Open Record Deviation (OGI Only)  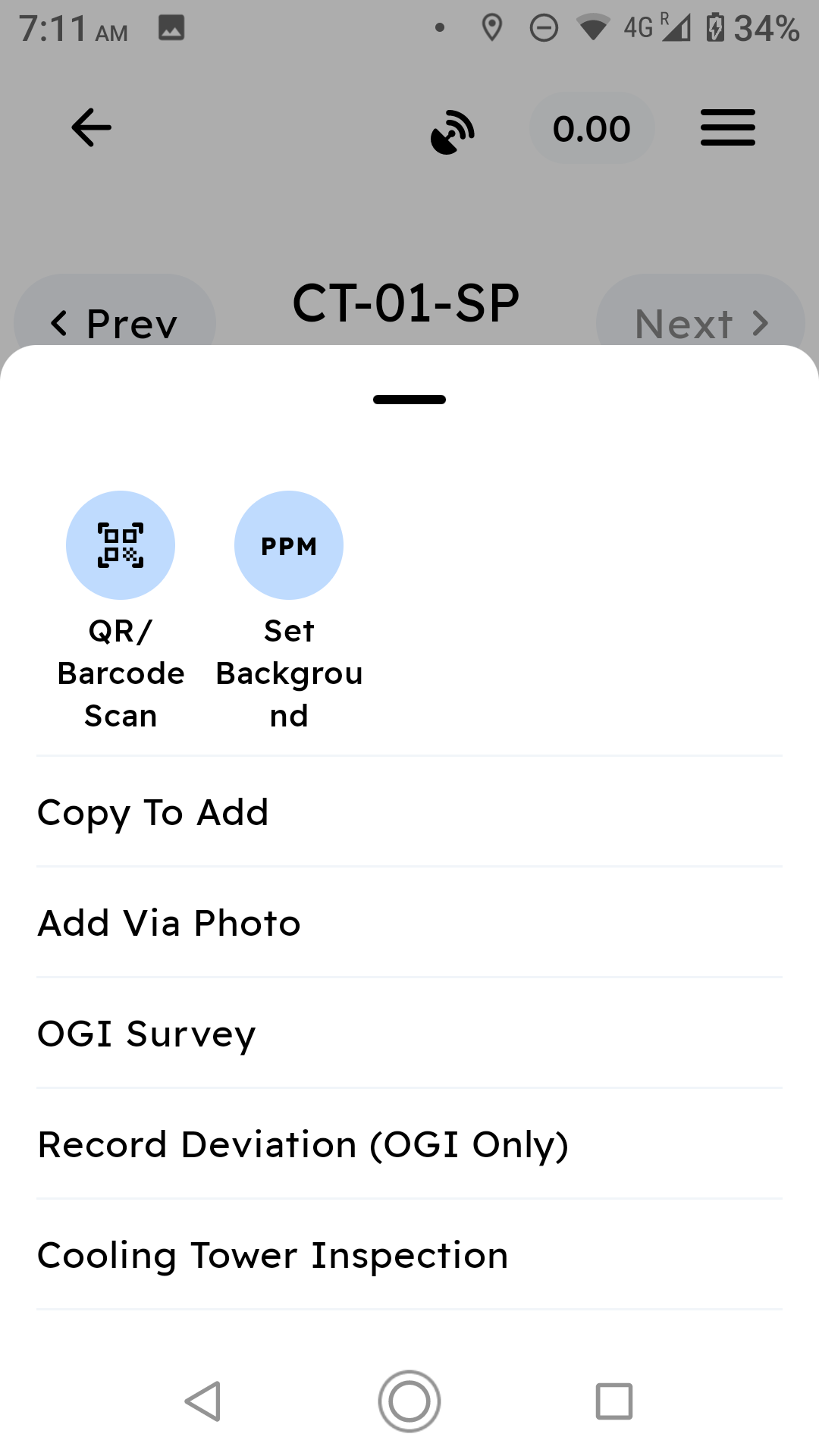303,1144
